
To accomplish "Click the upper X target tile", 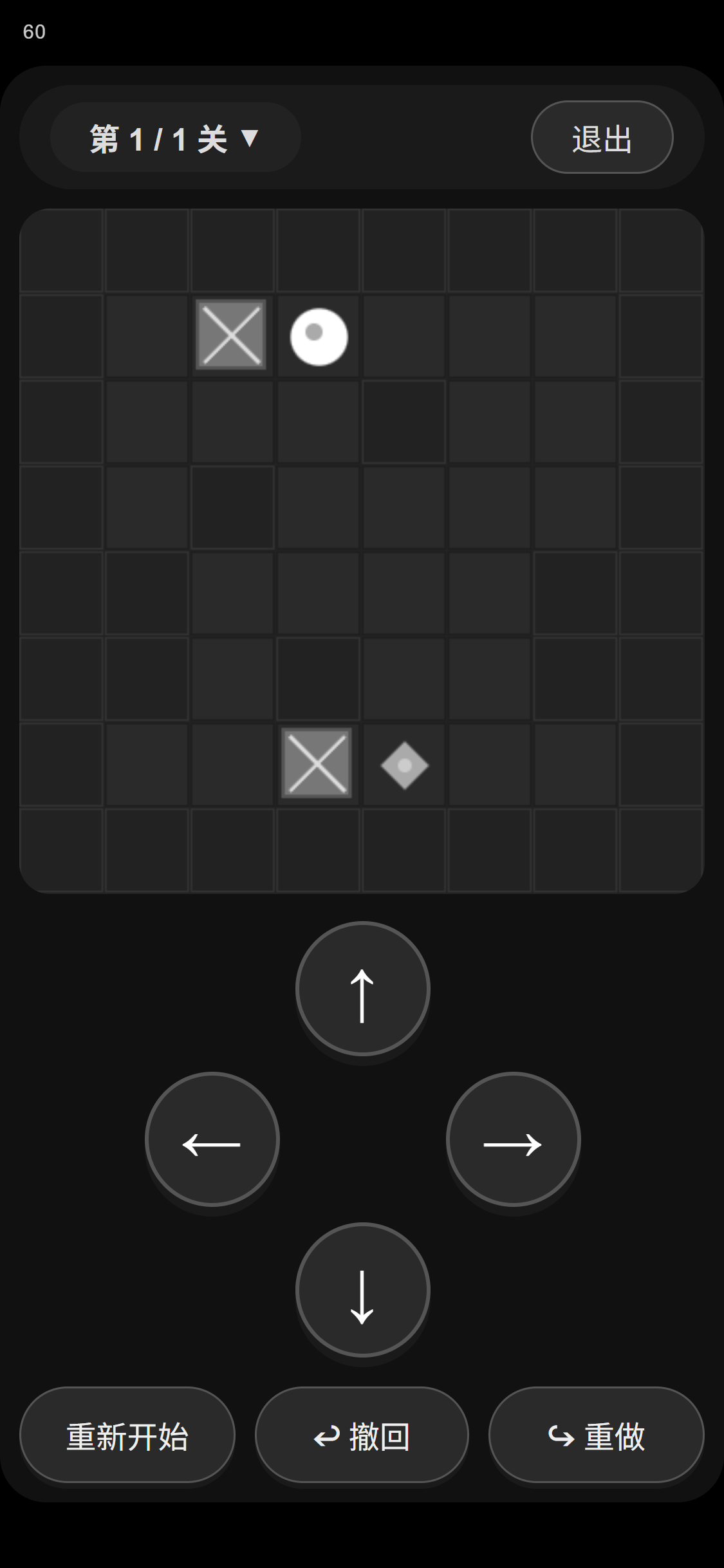I will coord(230,335).
